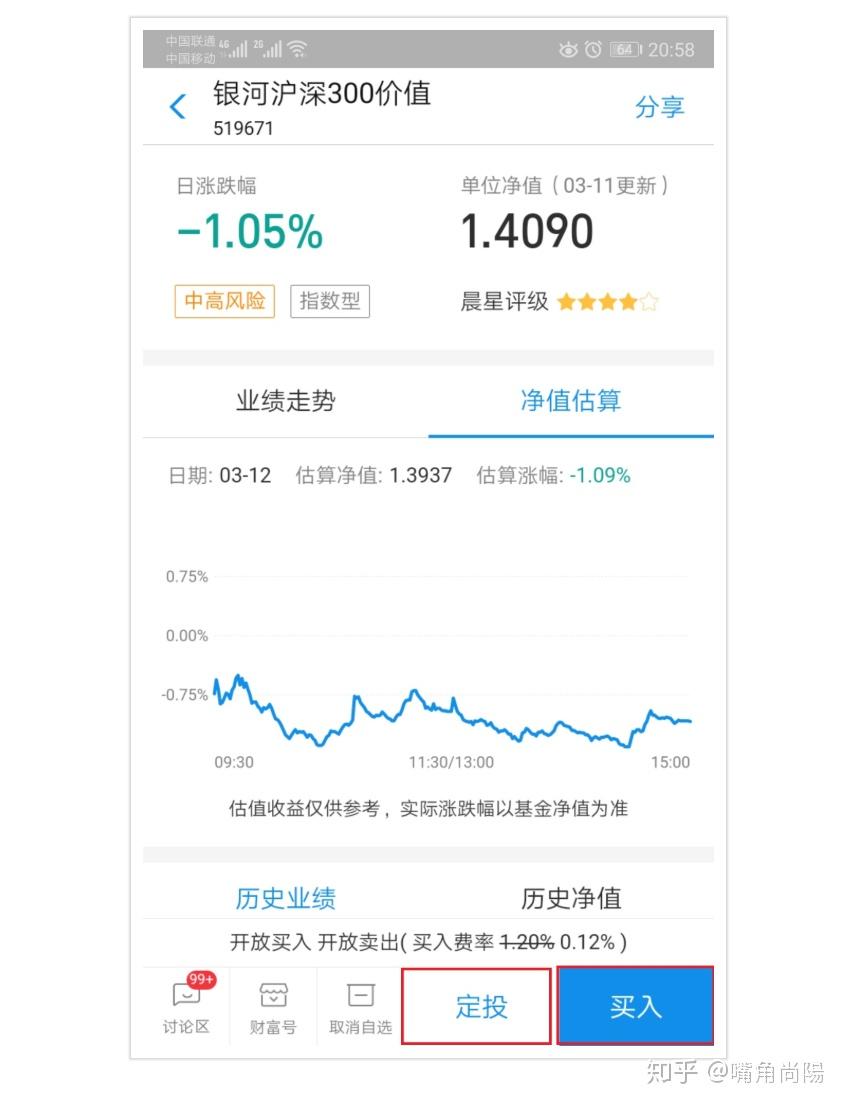Image resolution: width=847 pixels, height=1106 pixels.
Task: Select the 净值估算 tab
Action: [570, 402]
